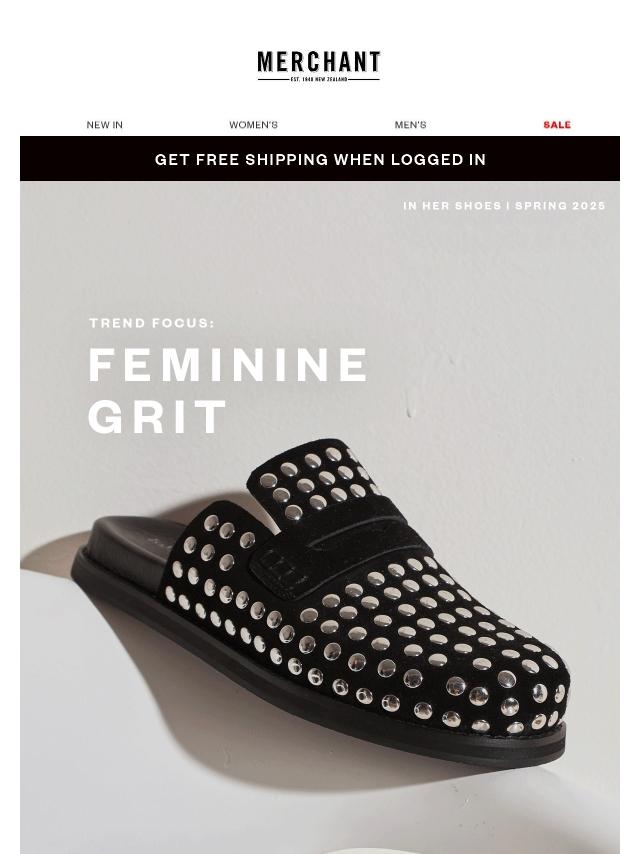Go to the WOMEN'S category
The width and height of the screenshot is (640, 854).
[253, 125]
